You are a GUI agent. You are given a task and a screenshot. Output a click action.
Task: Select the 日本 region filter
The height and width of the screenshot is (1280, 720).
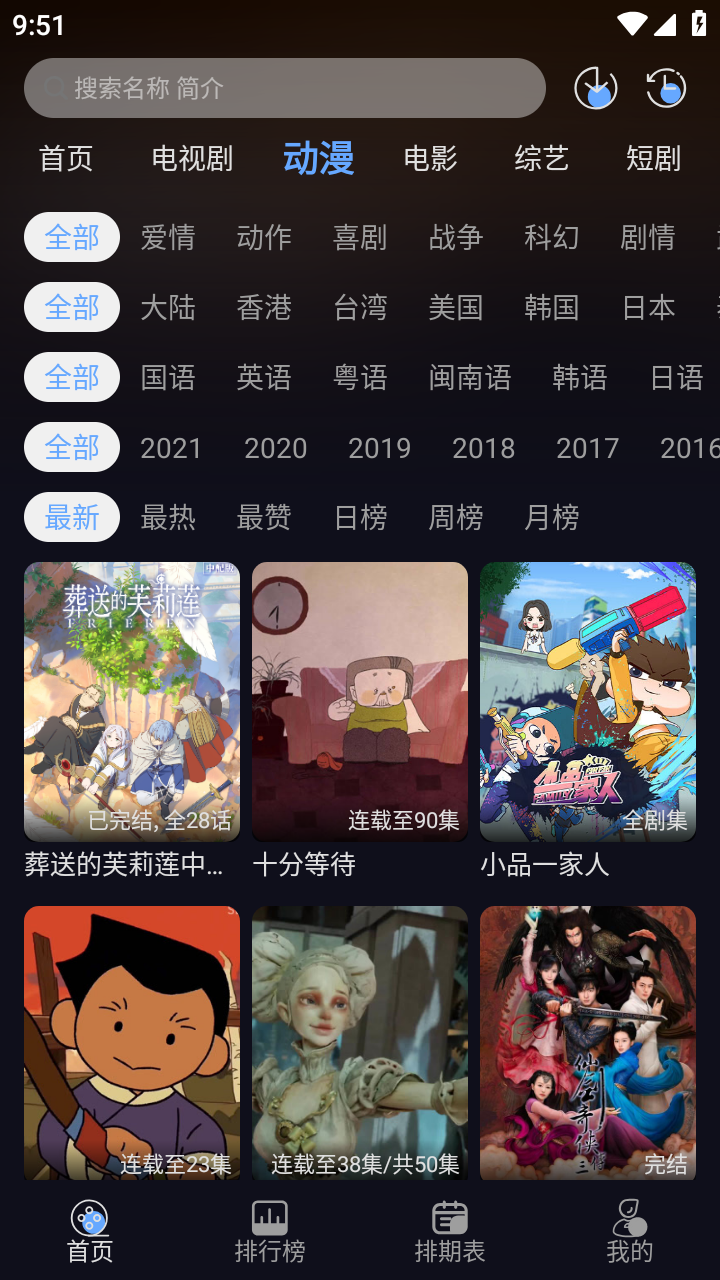(649, 308)
